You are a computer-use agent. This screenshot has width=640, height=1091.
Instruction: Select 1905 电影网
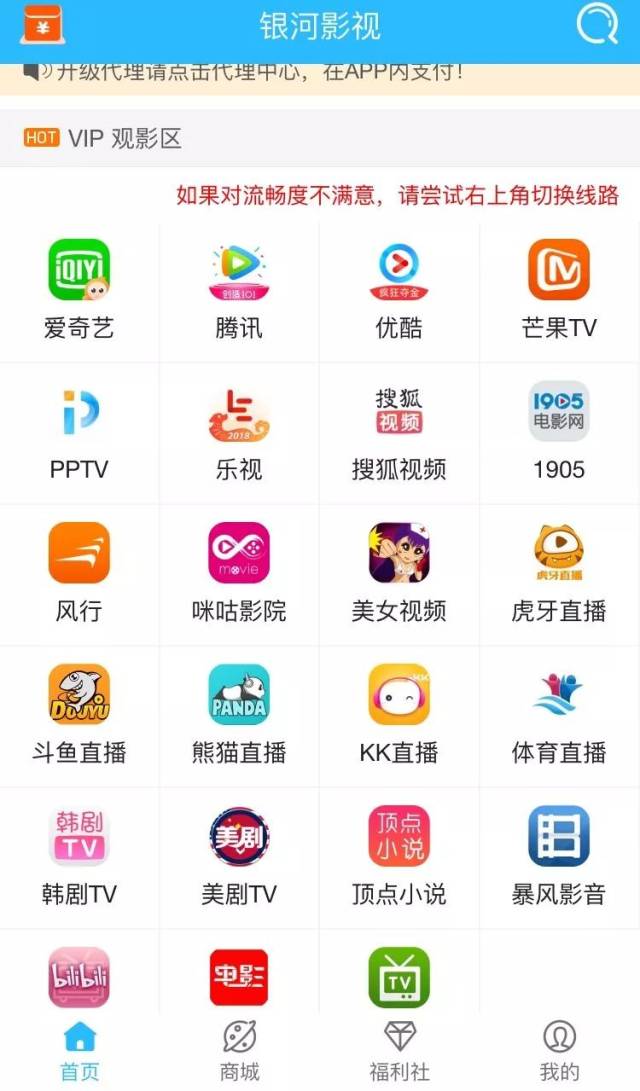[x=559, y=432]
